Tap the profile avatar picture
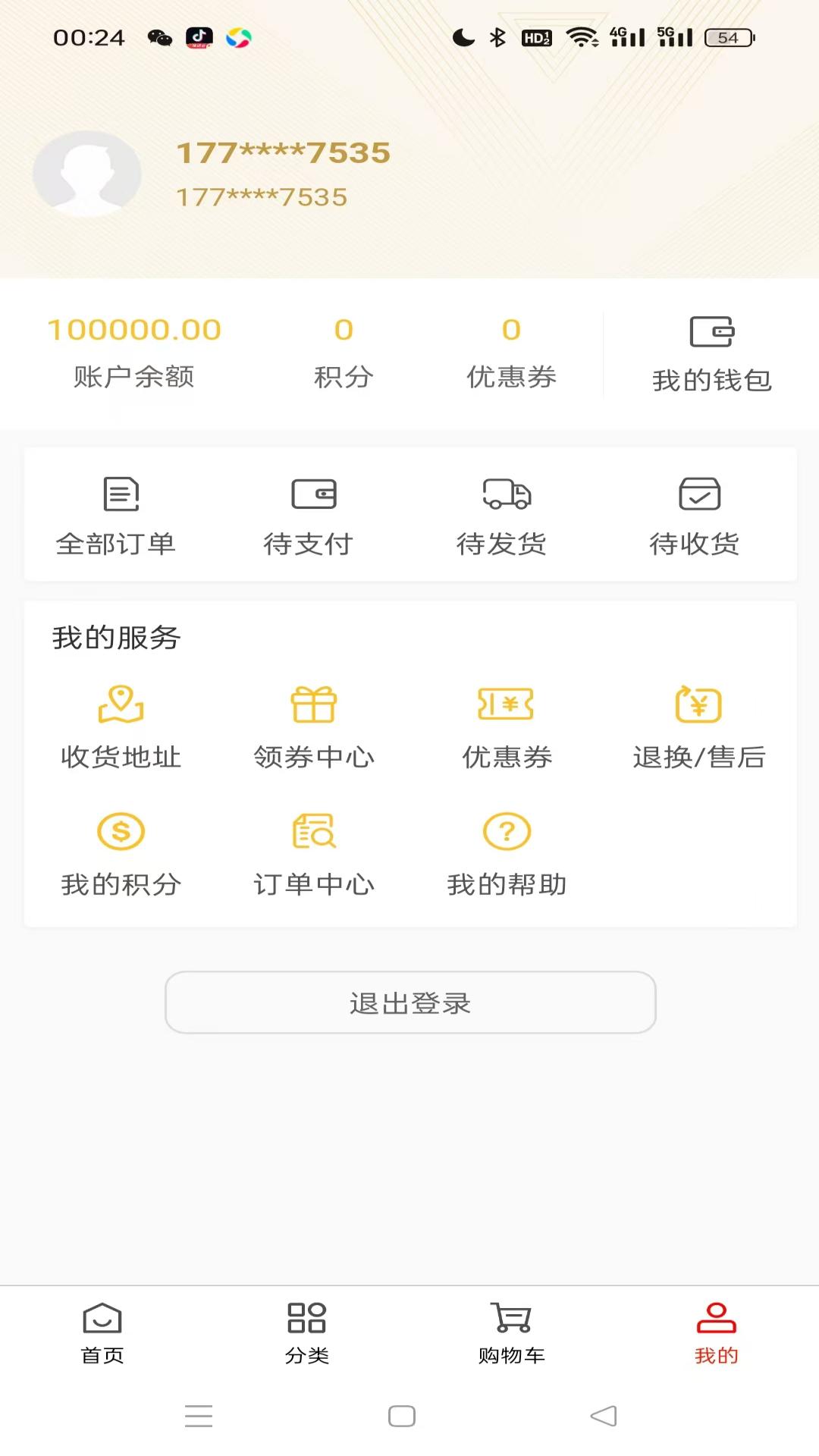 [87, 174]
